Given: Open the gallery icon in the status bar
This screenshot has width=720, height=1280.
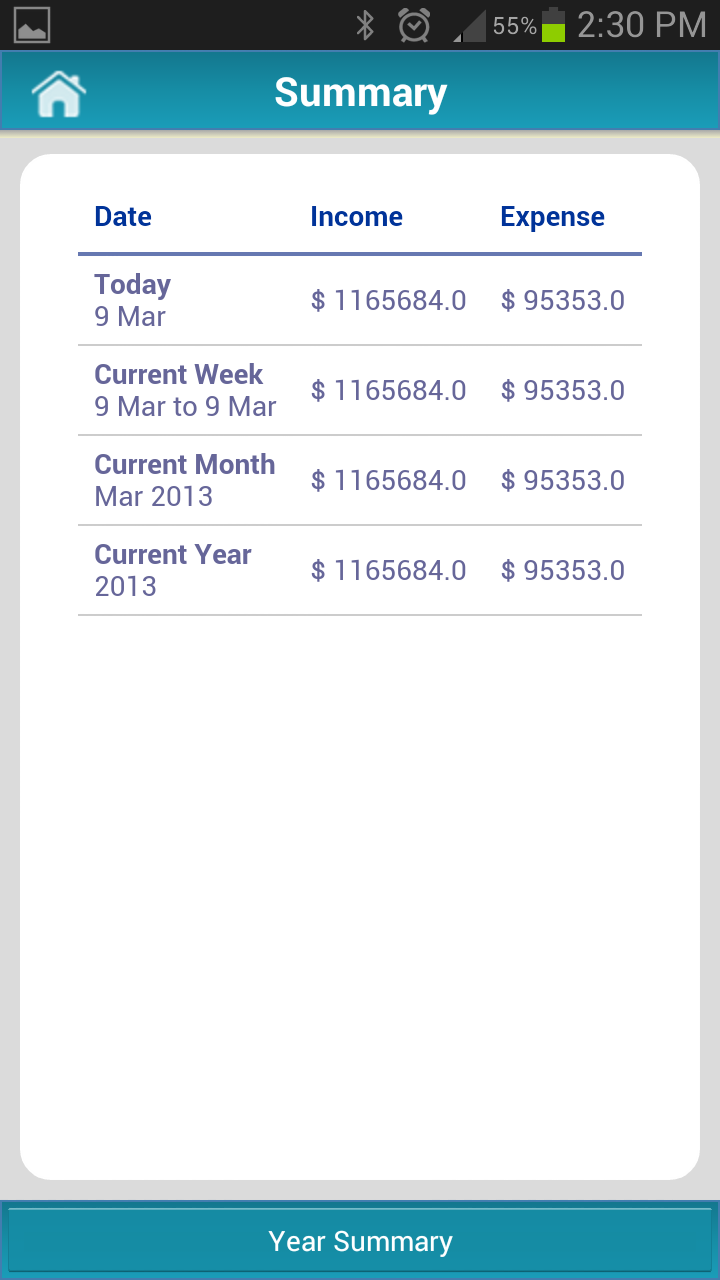Looking at the screenshot, I should coord(31,24).
